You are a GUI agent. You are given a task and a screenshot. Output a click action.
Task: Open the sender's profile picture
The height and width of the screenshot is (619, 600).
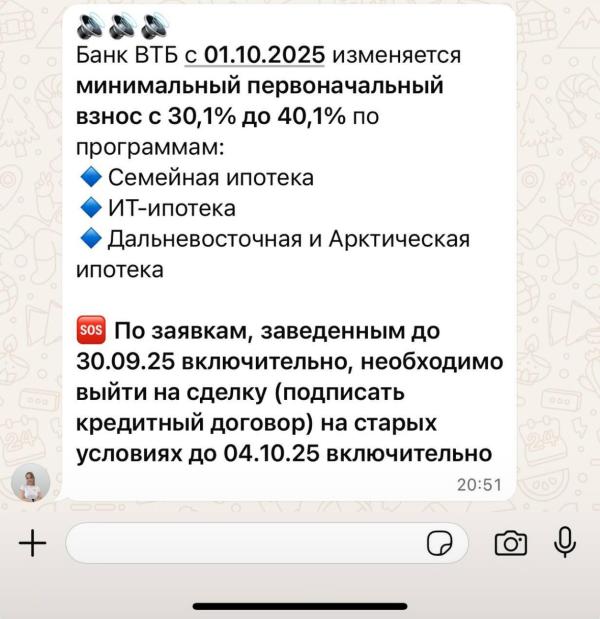(31, 483)
